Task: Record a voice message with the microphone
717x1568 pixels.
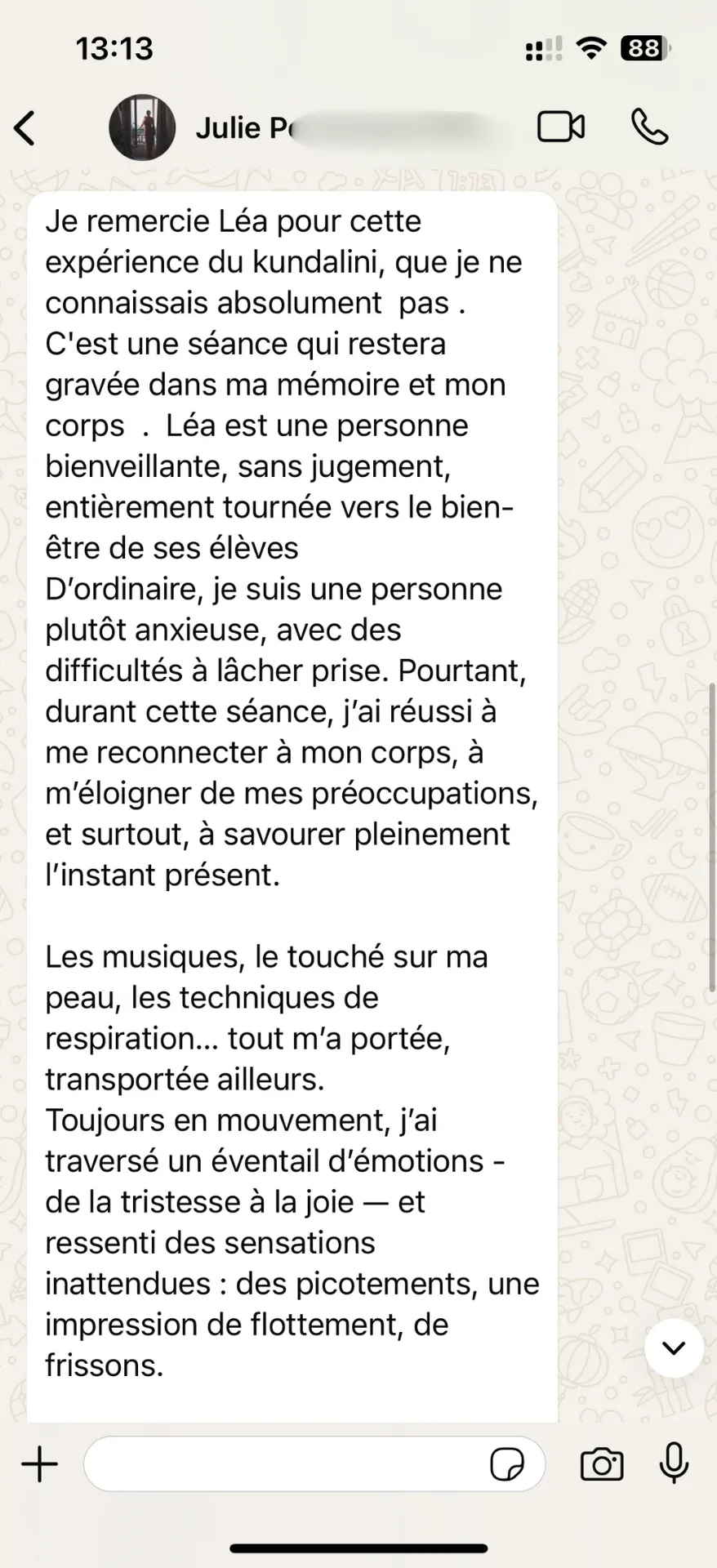Action: pyautogui.click(x=674, y=1464)
